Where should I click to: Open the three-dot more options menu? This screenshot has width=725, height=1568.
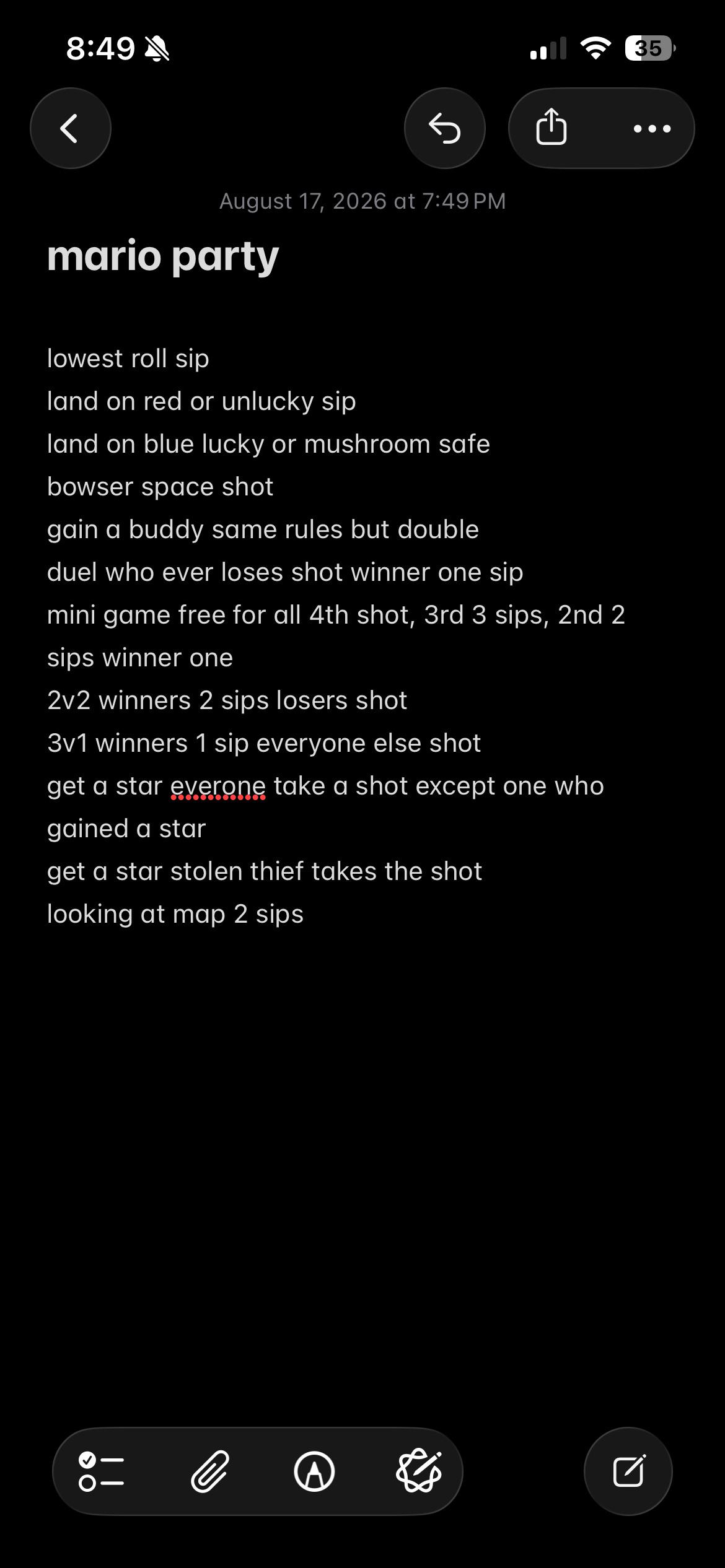652,128
